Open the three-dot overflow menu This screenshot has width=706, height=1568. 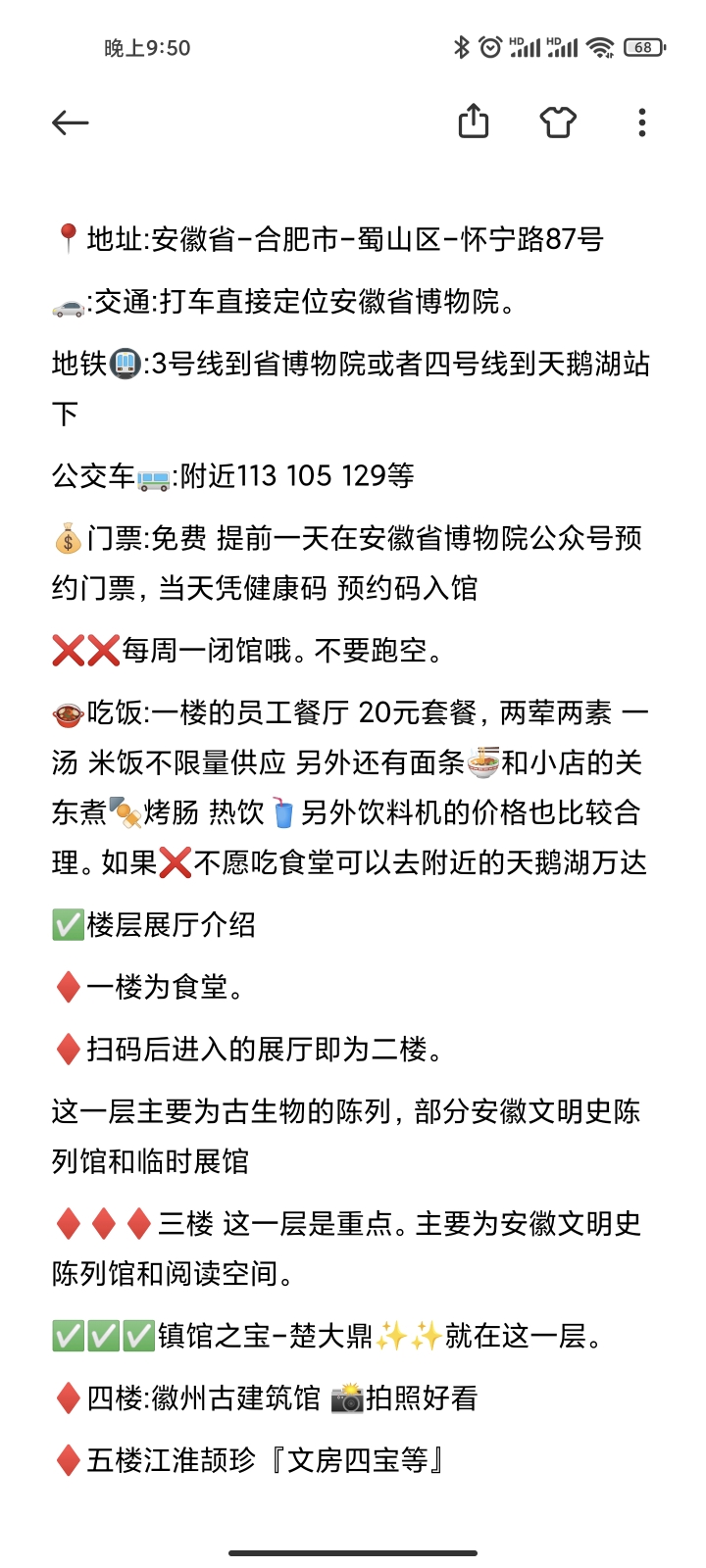pyautogui.click(x=642, y=122)
